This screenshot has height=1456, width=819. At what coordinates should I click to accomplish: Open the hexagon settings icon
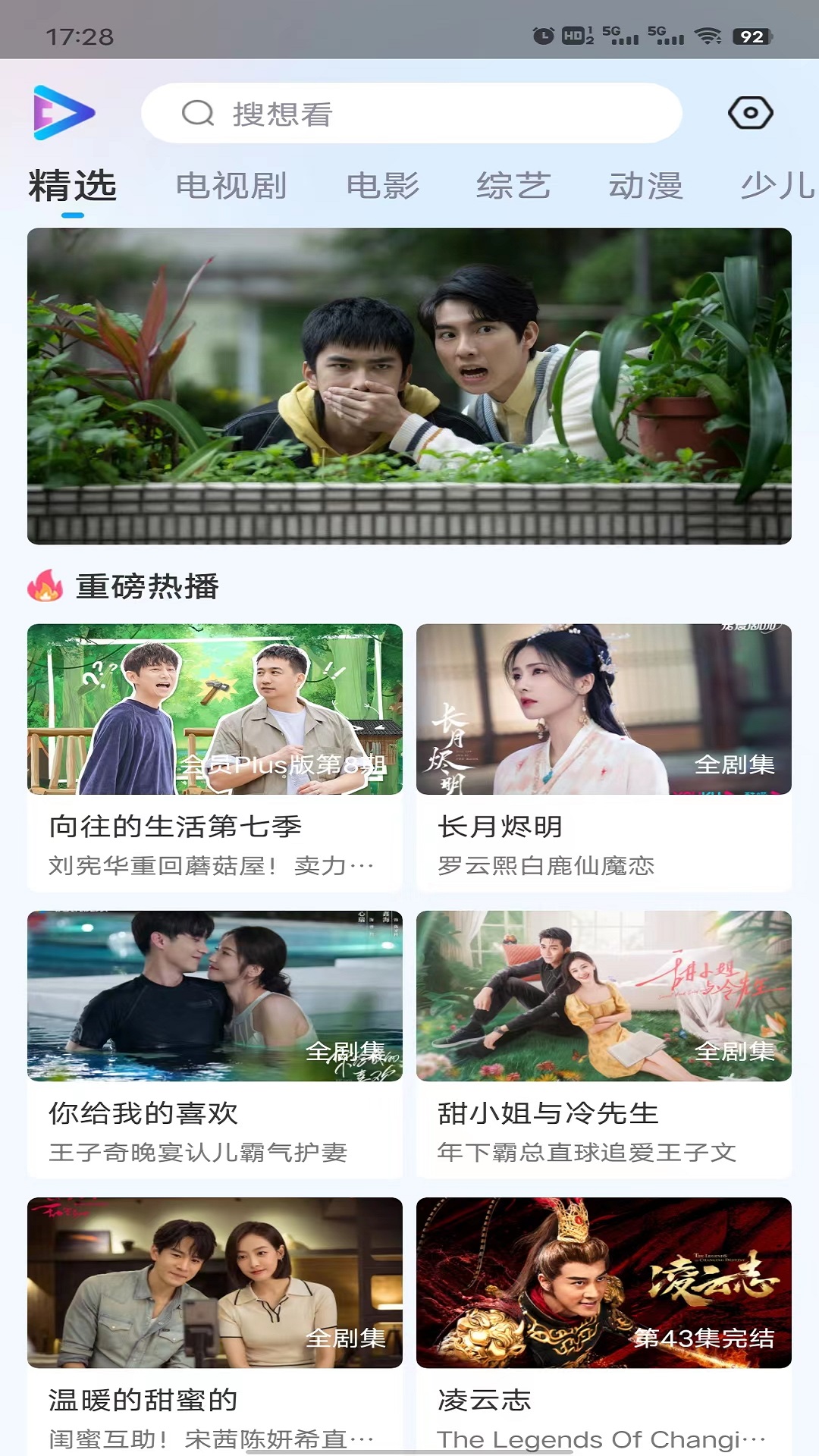click(750, 114)
